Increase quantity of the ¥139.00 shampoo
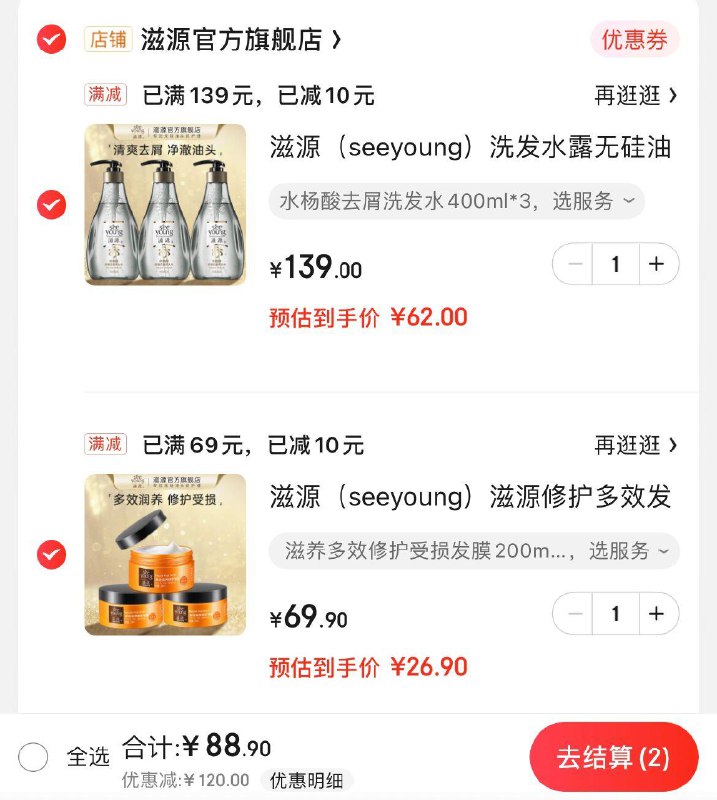Viewport: 717px width, 800px height. pos(656,264)
